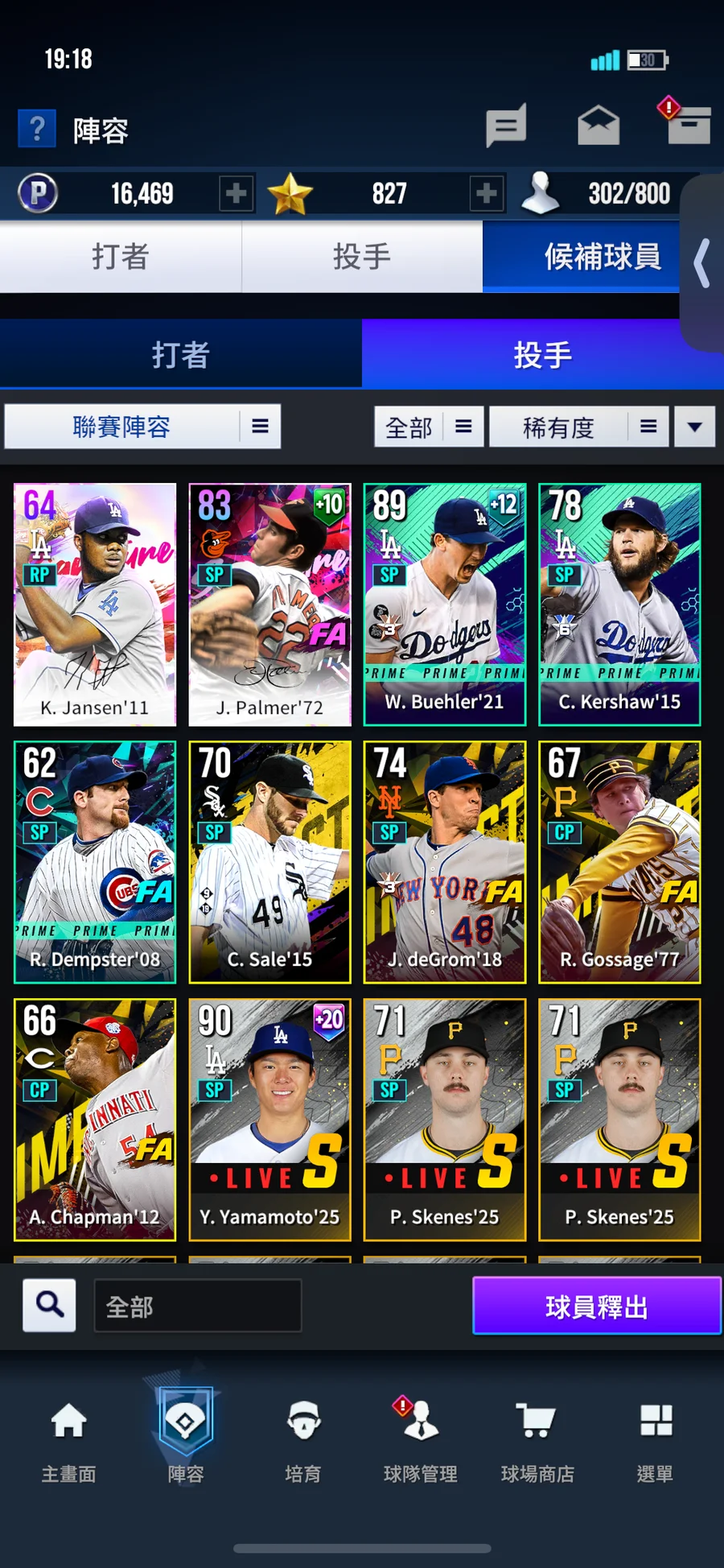Viewport: 724px width, 1568px height.
Task: Open the chat messages icon
Action: pyautogui.click(x=506, y=126)
